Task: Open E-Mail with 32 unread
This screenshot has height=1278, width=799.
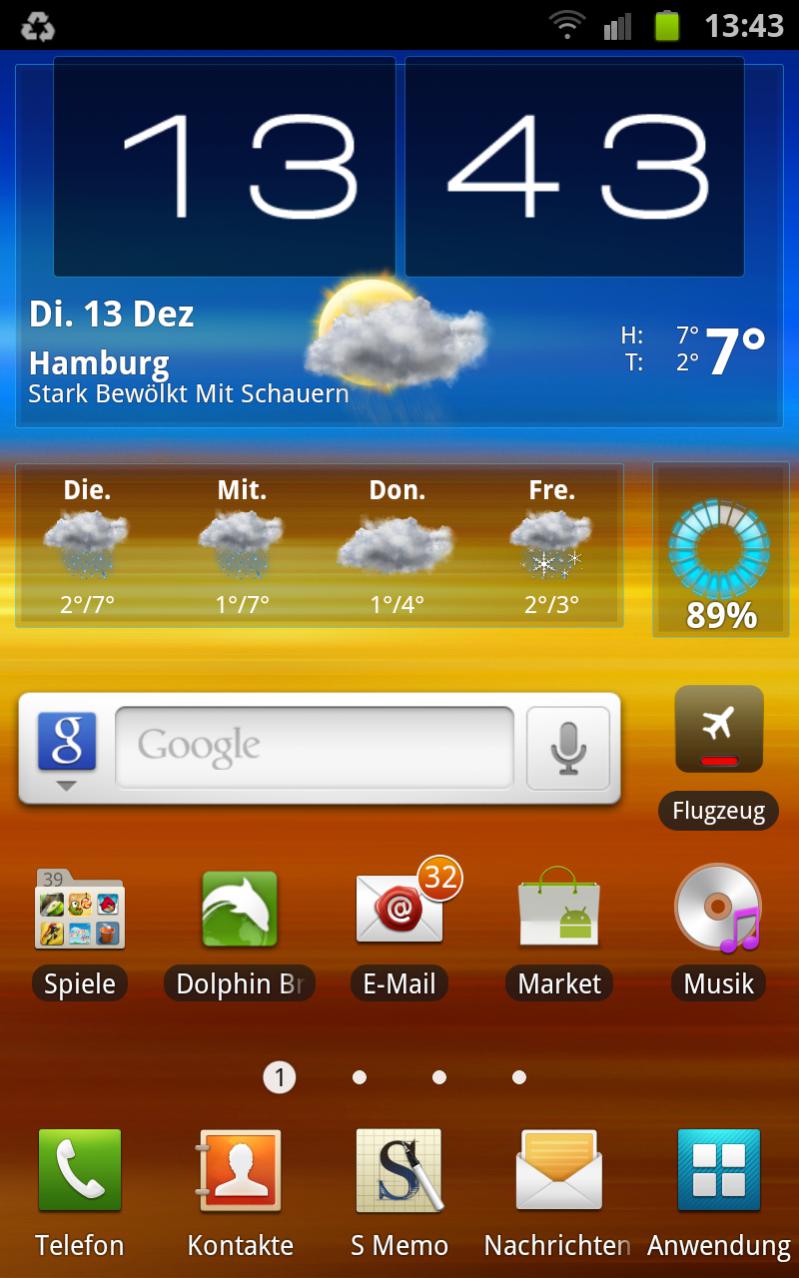Action: tap(400, 909)
